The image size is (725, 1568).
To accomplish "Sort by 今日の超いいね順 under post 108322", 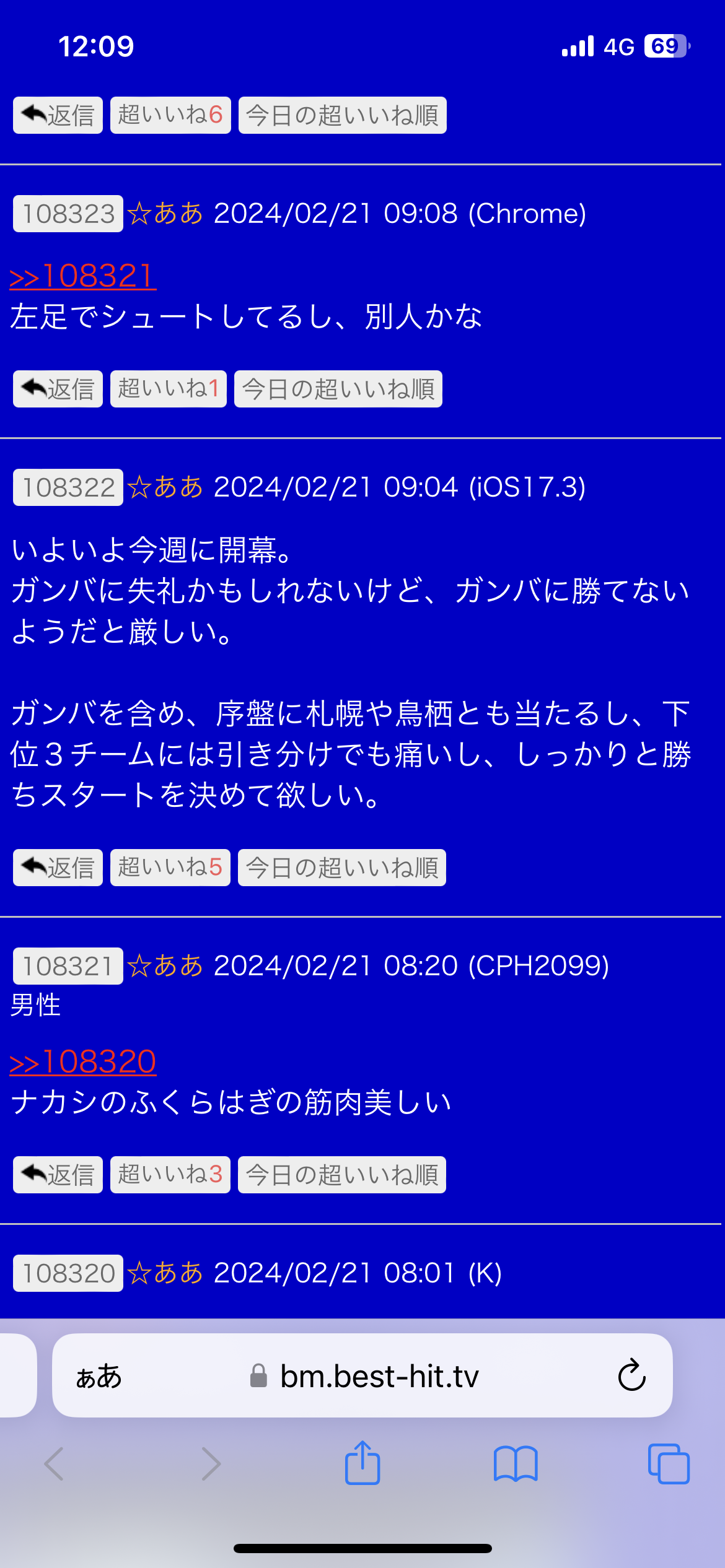I will (342, 868).
